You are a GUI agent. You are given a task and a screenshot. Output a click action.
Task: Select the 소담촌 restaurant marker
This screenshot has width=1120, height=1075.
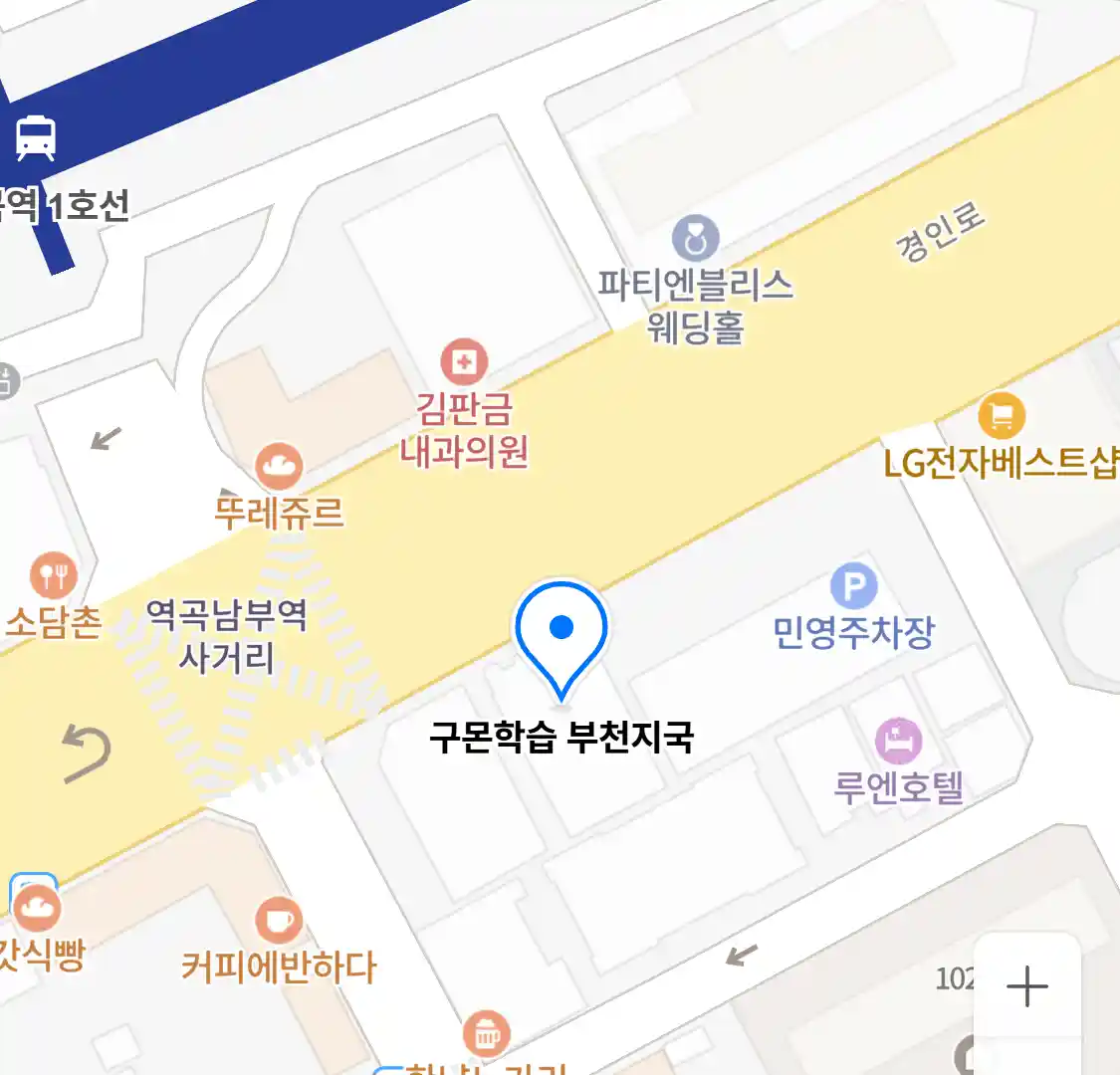[53, 574]
